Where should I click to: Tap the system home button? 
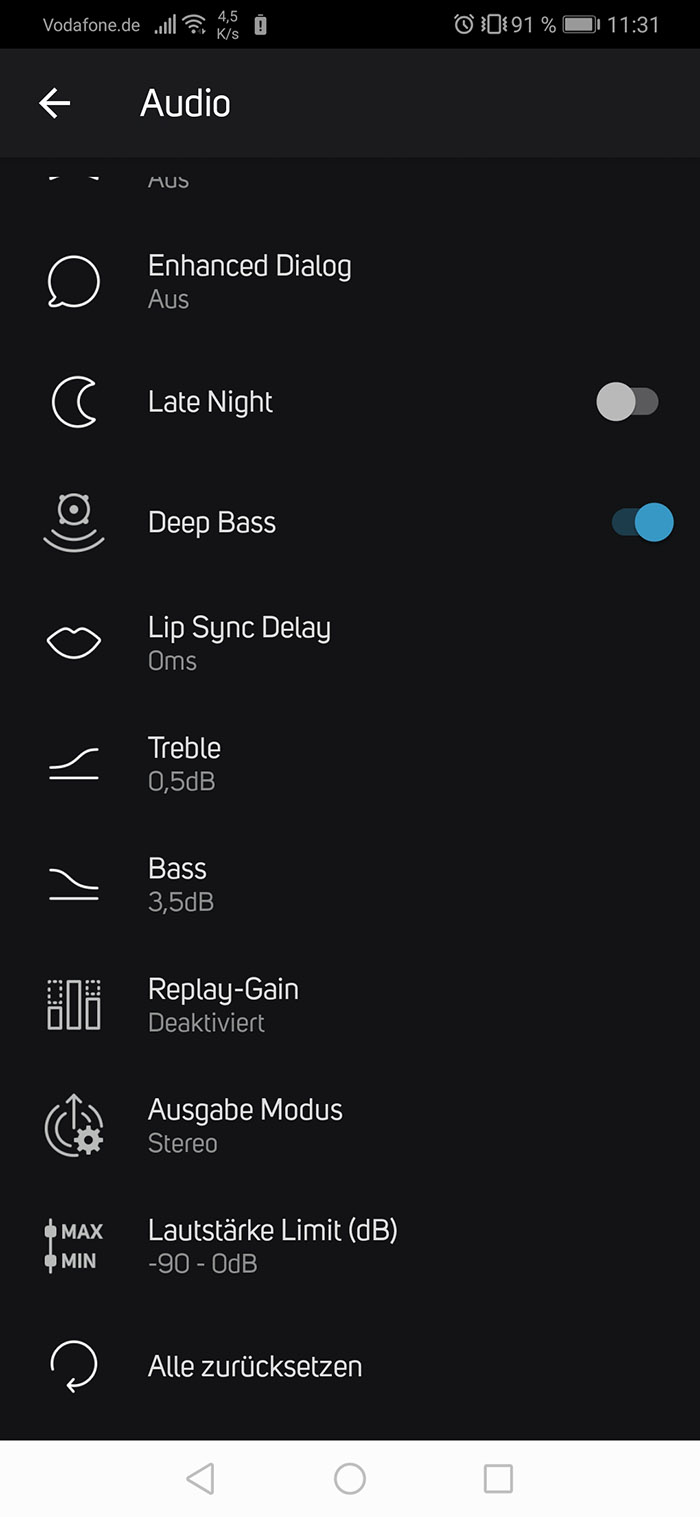click(350, 1479)
